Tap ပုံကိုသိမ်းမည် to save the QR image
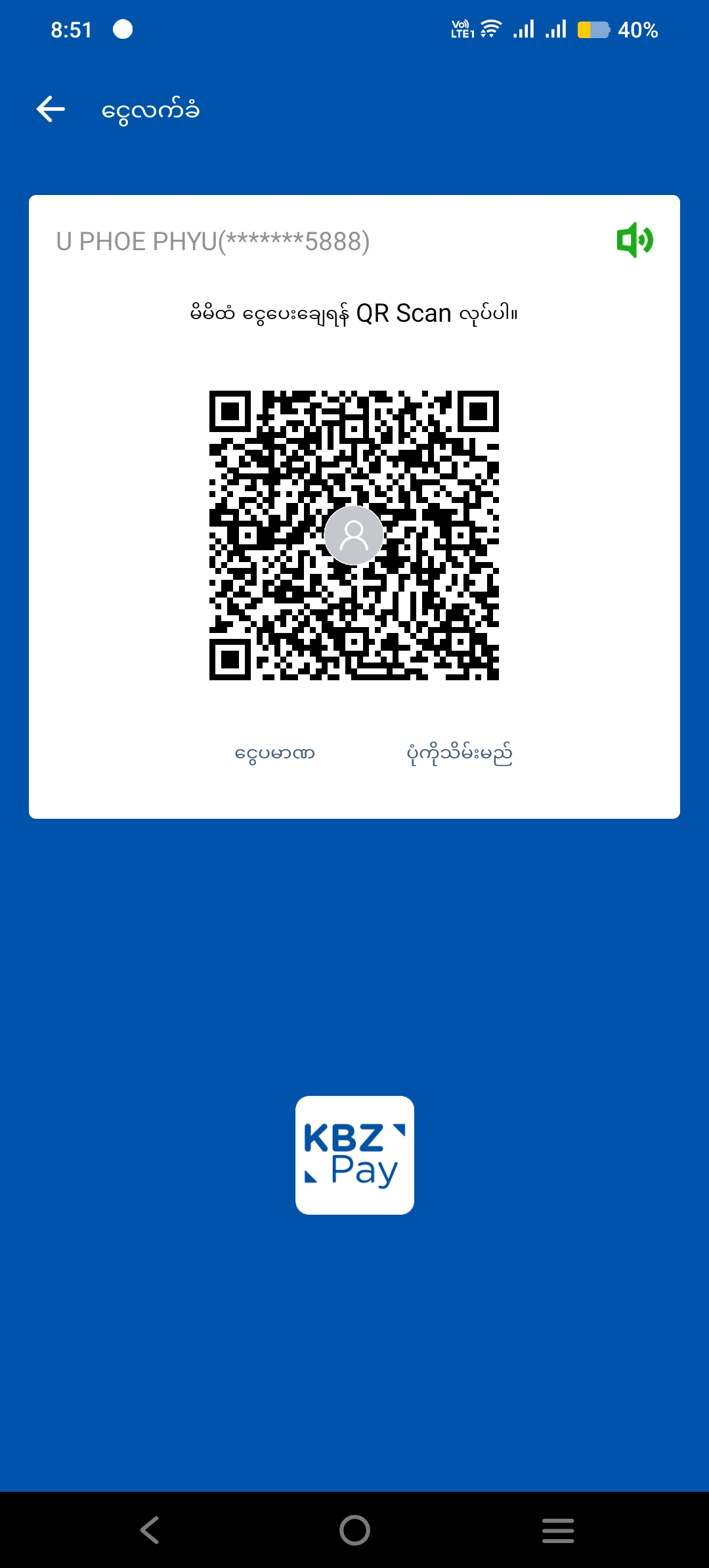This screenshot has height=1568, width=709. 460,754
